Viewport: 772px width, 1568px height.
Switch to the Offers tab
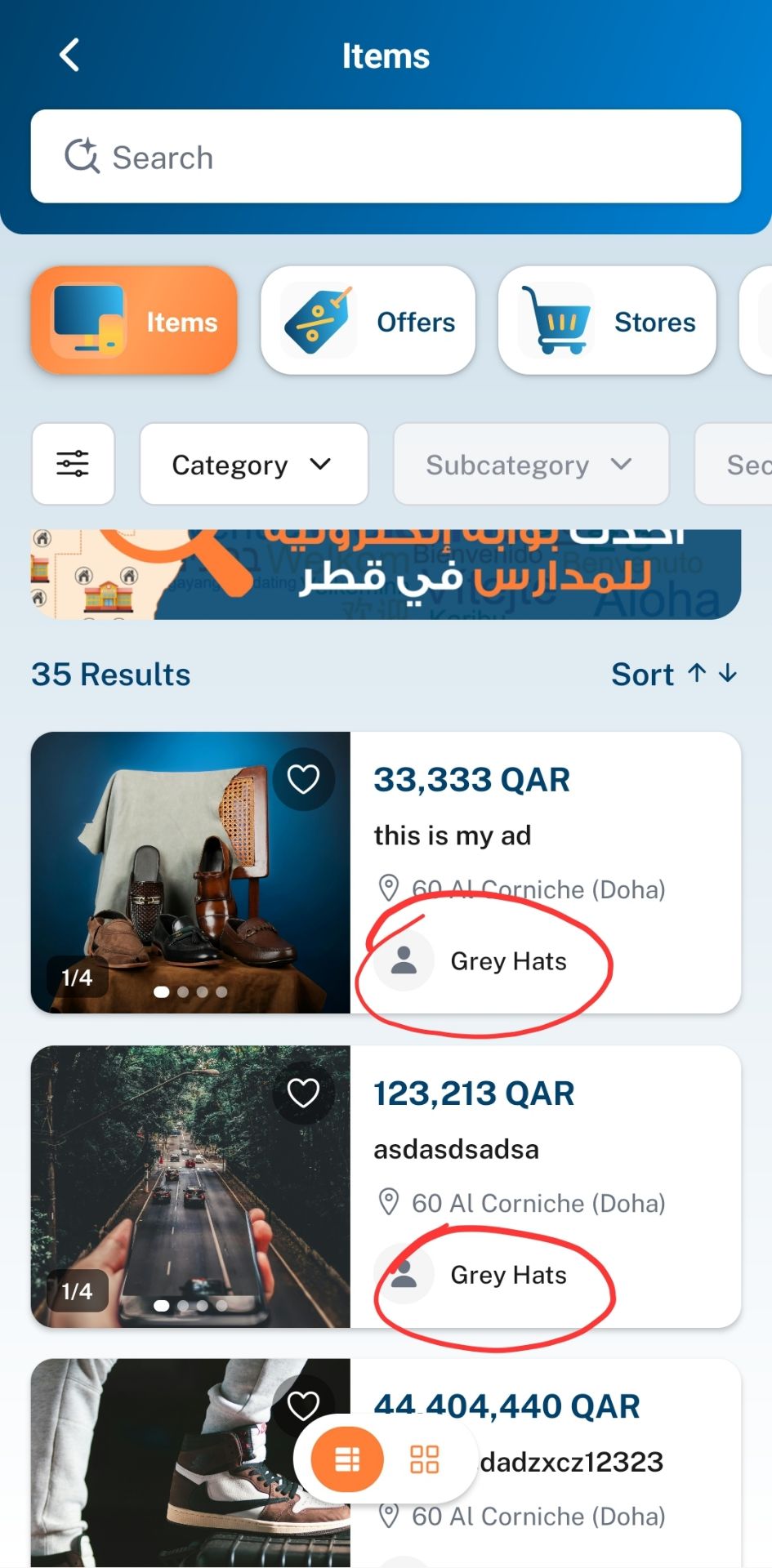tap(368, 321)
